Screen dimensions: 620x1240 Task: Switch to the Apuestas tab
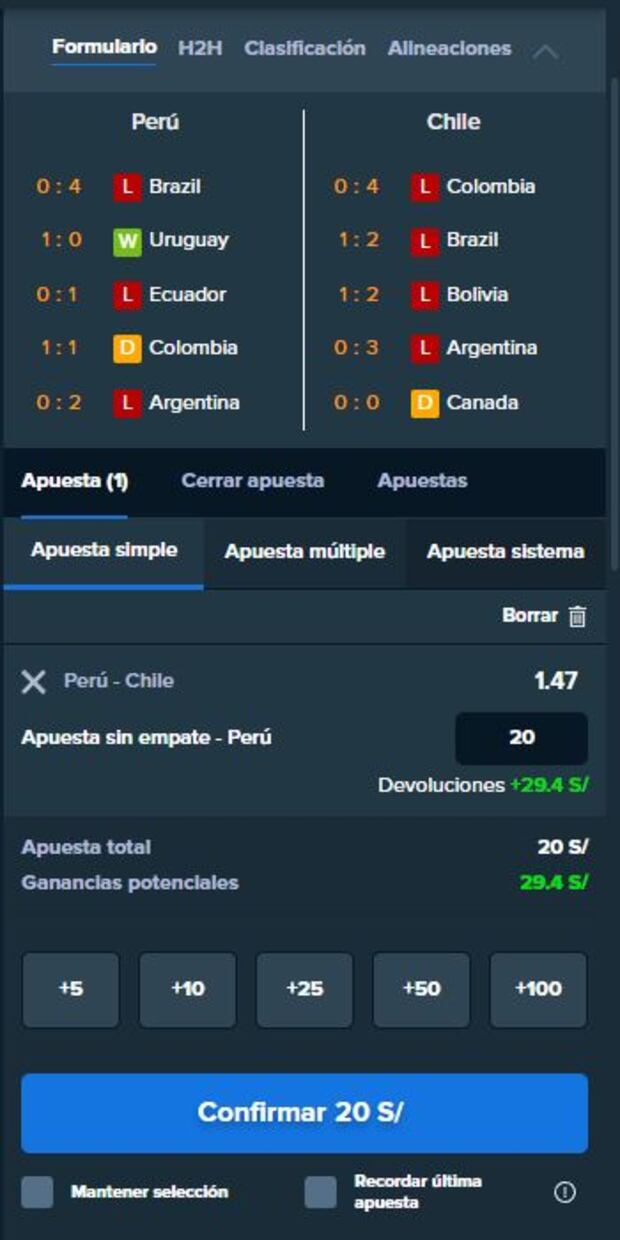pos(422,481)
